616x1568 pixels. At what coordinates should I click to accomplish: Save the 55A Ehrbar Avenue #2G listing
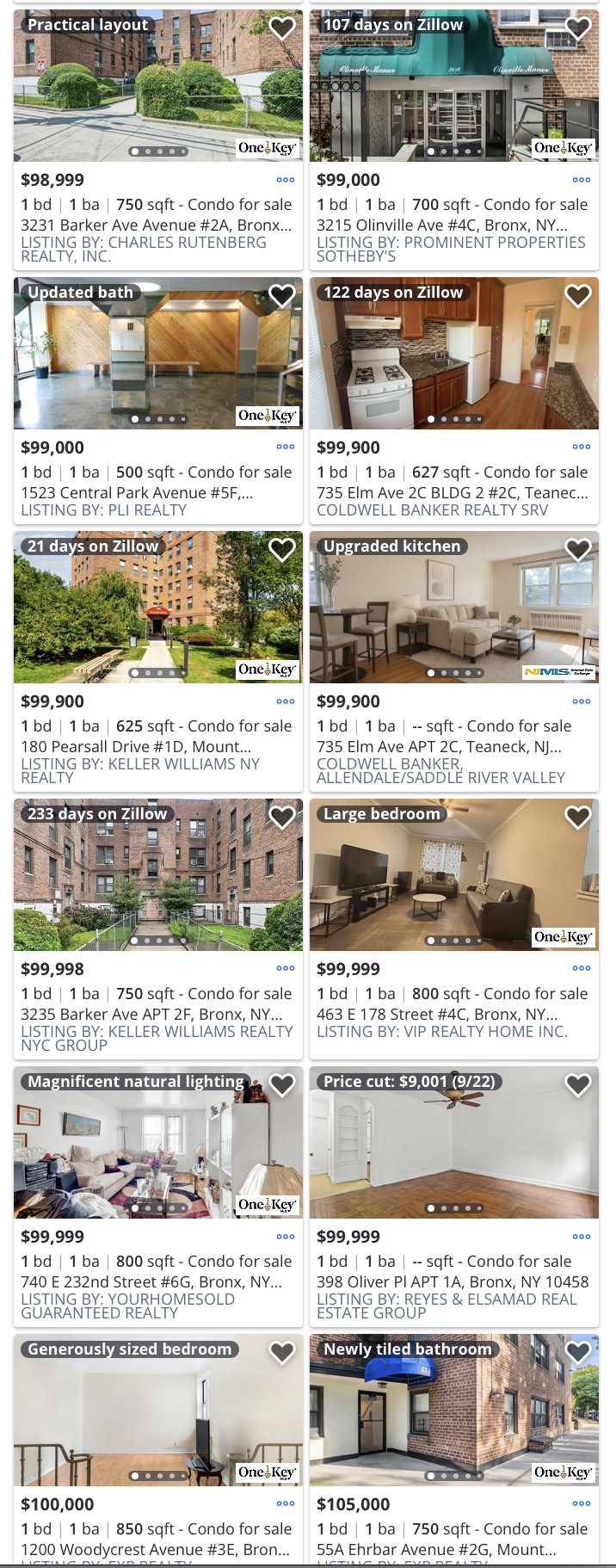pyautogui.click(x=578, y=1352)
